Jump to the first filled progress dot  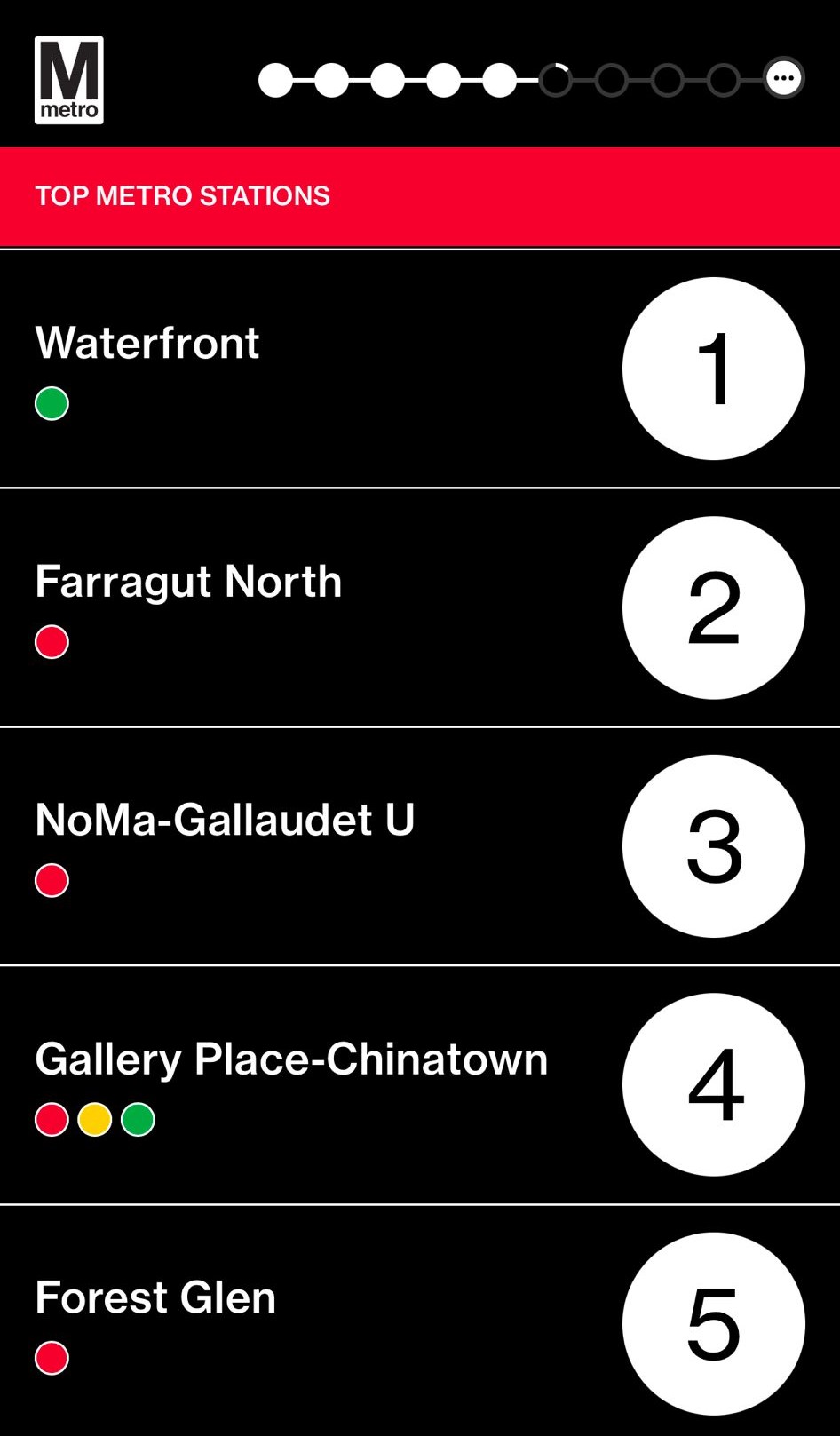tap(275, 80)
